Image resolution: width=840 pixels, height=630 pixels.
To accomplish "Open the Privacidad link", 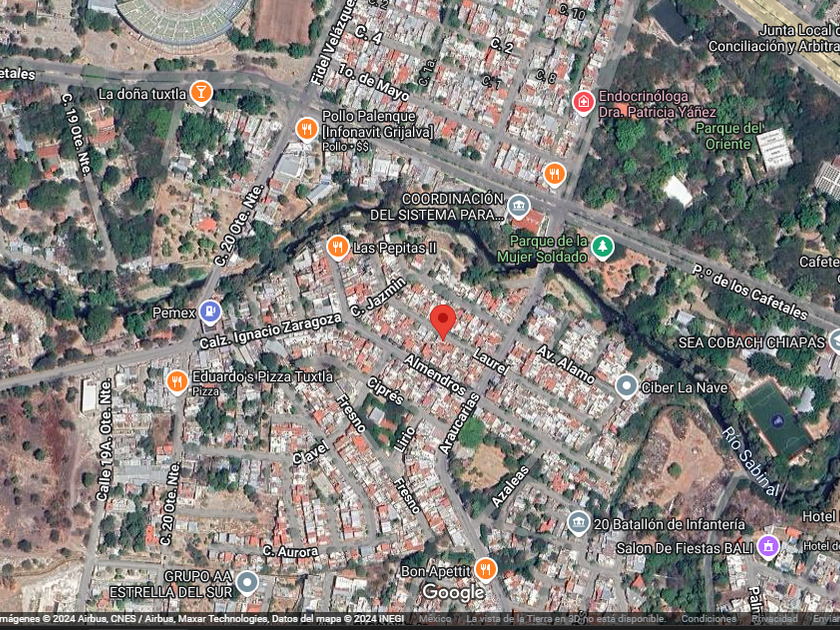I will (775, 619).
